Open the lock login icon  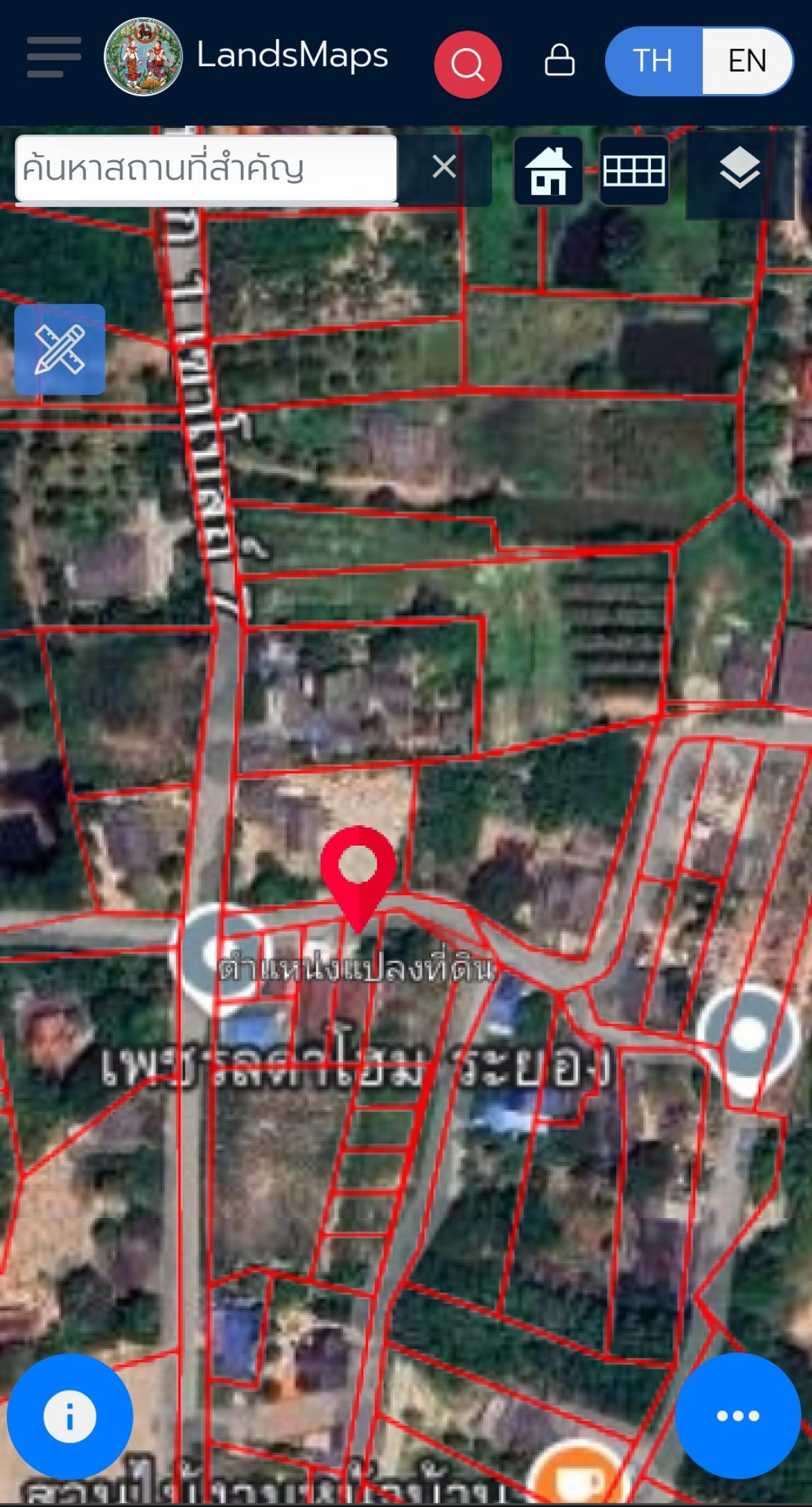[560, 60]
